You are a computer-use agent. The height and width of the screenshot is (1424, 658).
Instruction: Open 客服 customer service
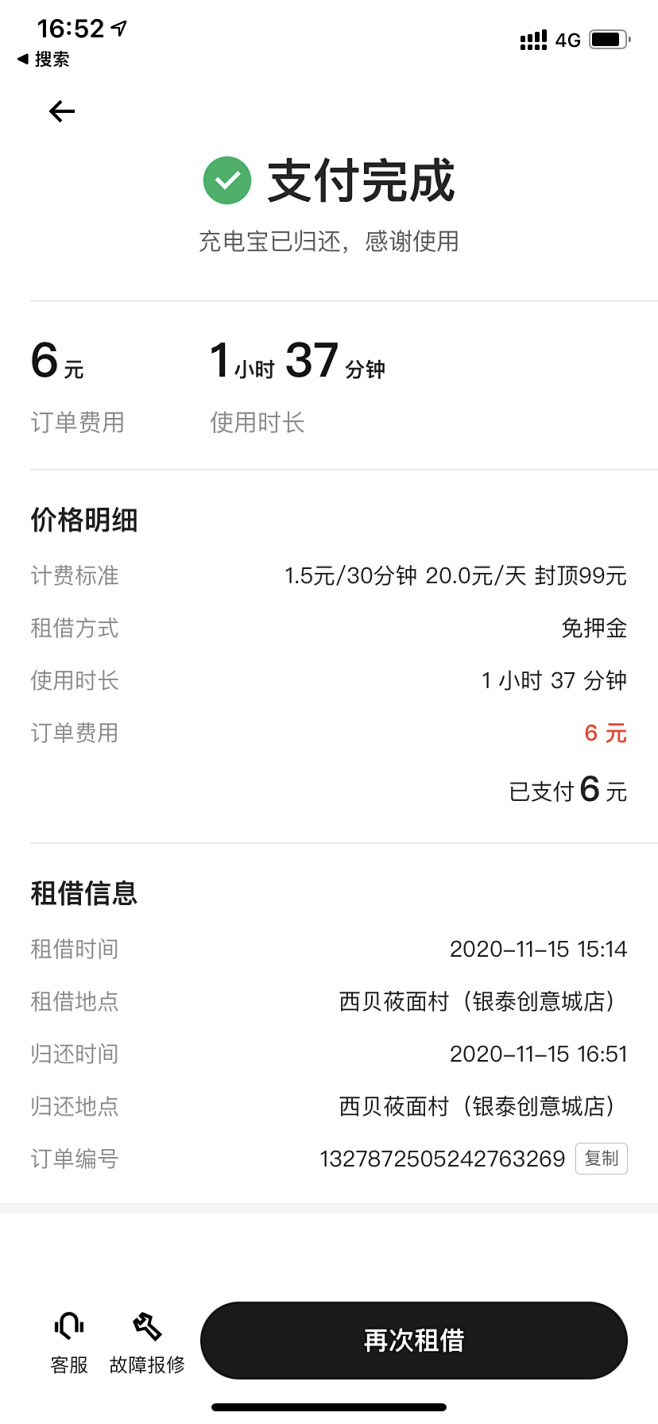(x=69, y=1343)
